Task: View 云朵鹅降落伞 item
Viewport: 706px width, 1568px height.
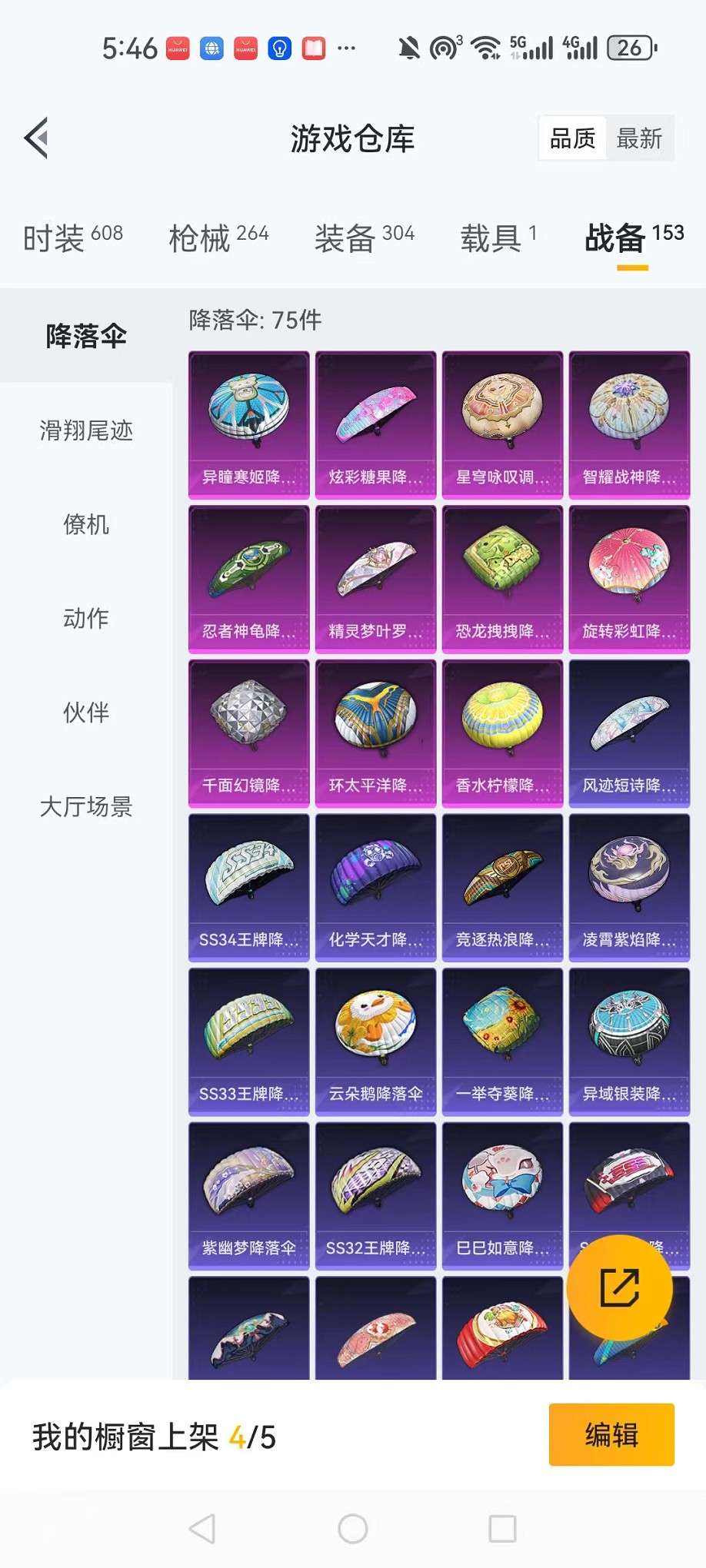Action: [x=375, y=1041]
